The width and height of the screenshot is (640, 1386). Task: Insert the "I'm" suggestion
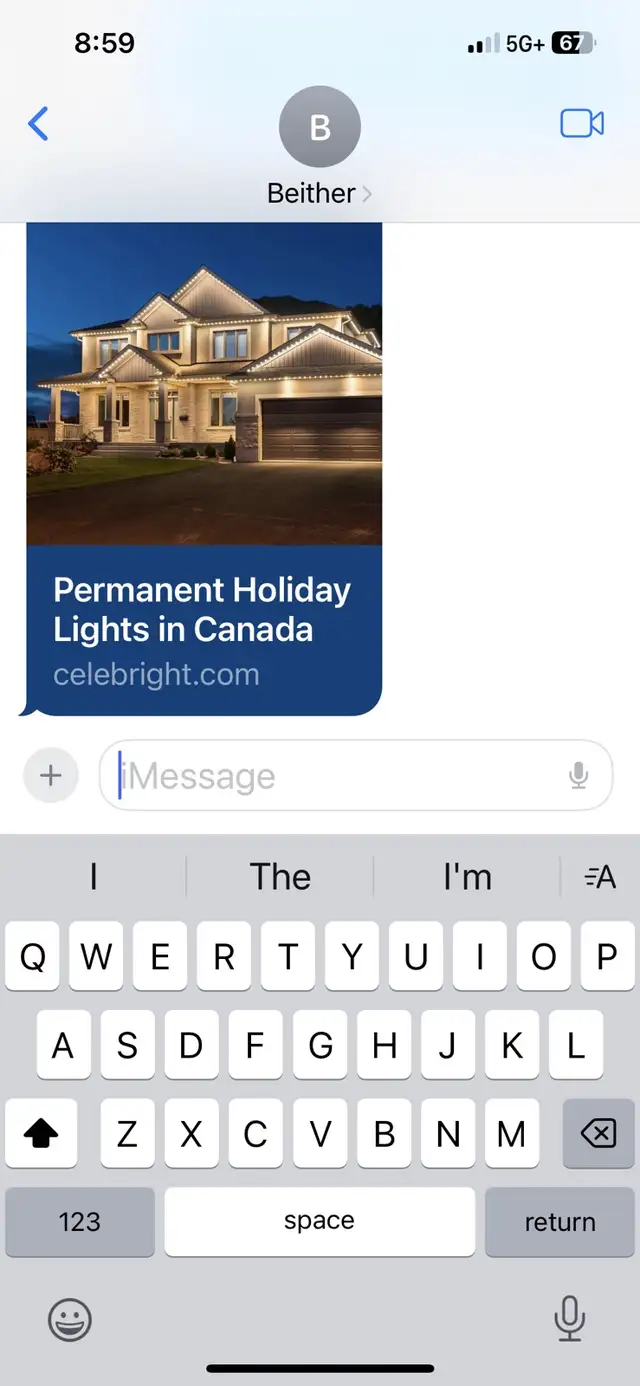(x=467, y=877)
